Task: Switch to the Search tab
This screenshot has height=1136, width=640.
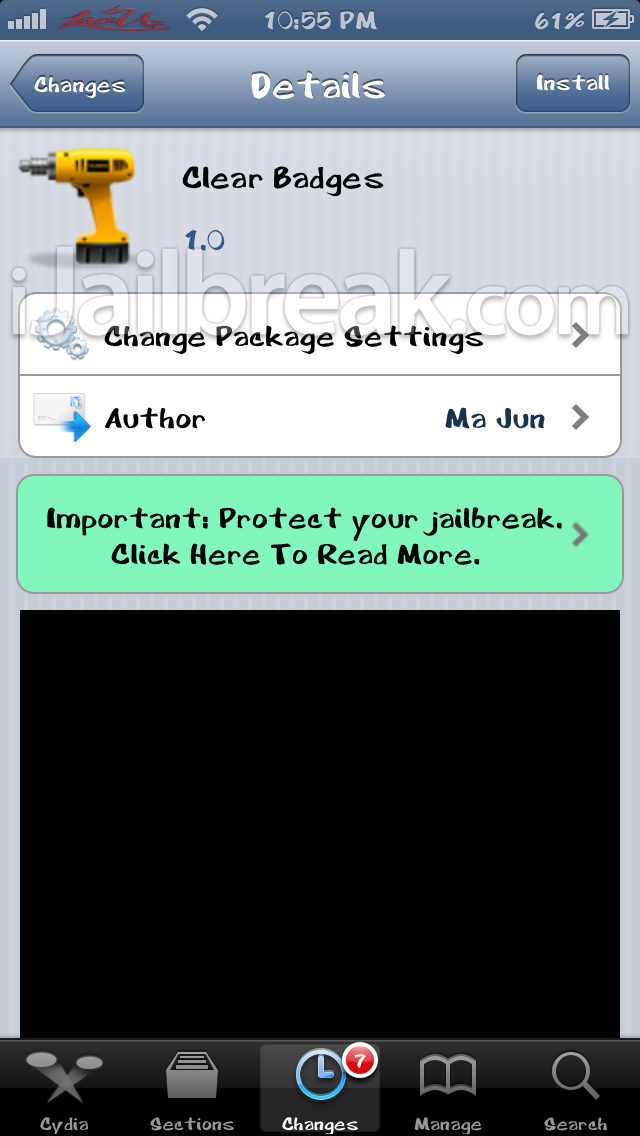Action: pyautogui.click(x=576, y=1090)
